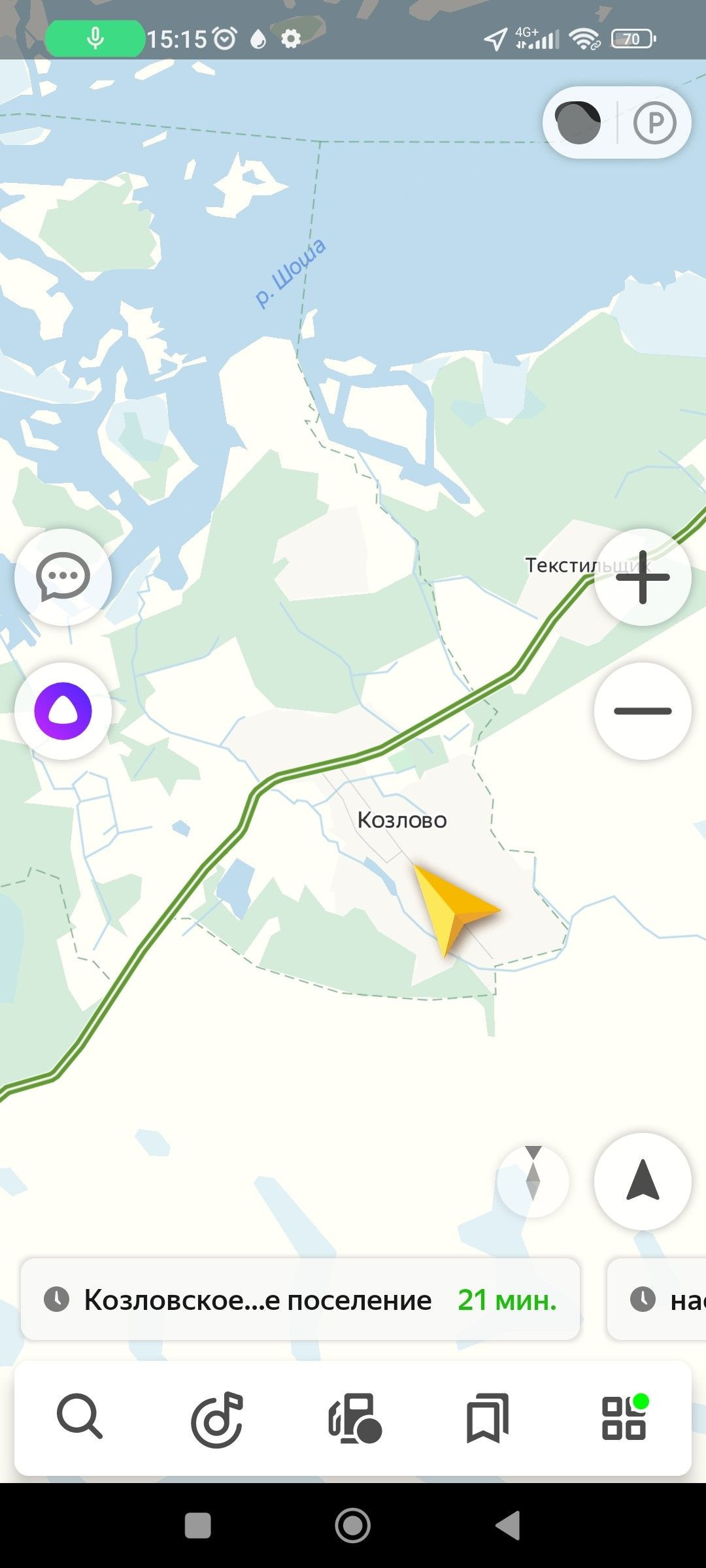The width and height of the screenshot is (706, 1568).
Task: Select the Козловское поселение 21 мин. suggestion
Action: tap(301, 1300)
